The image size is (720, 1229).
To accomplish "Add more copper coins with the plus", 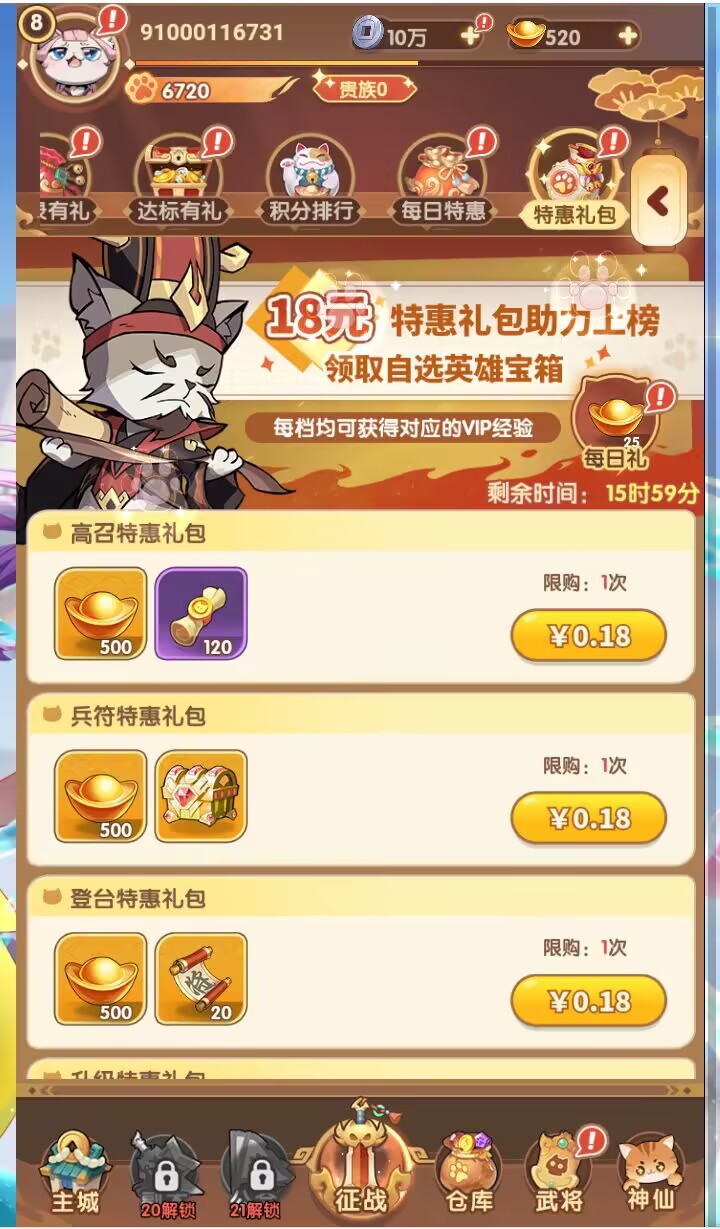I will click(470, 36).
